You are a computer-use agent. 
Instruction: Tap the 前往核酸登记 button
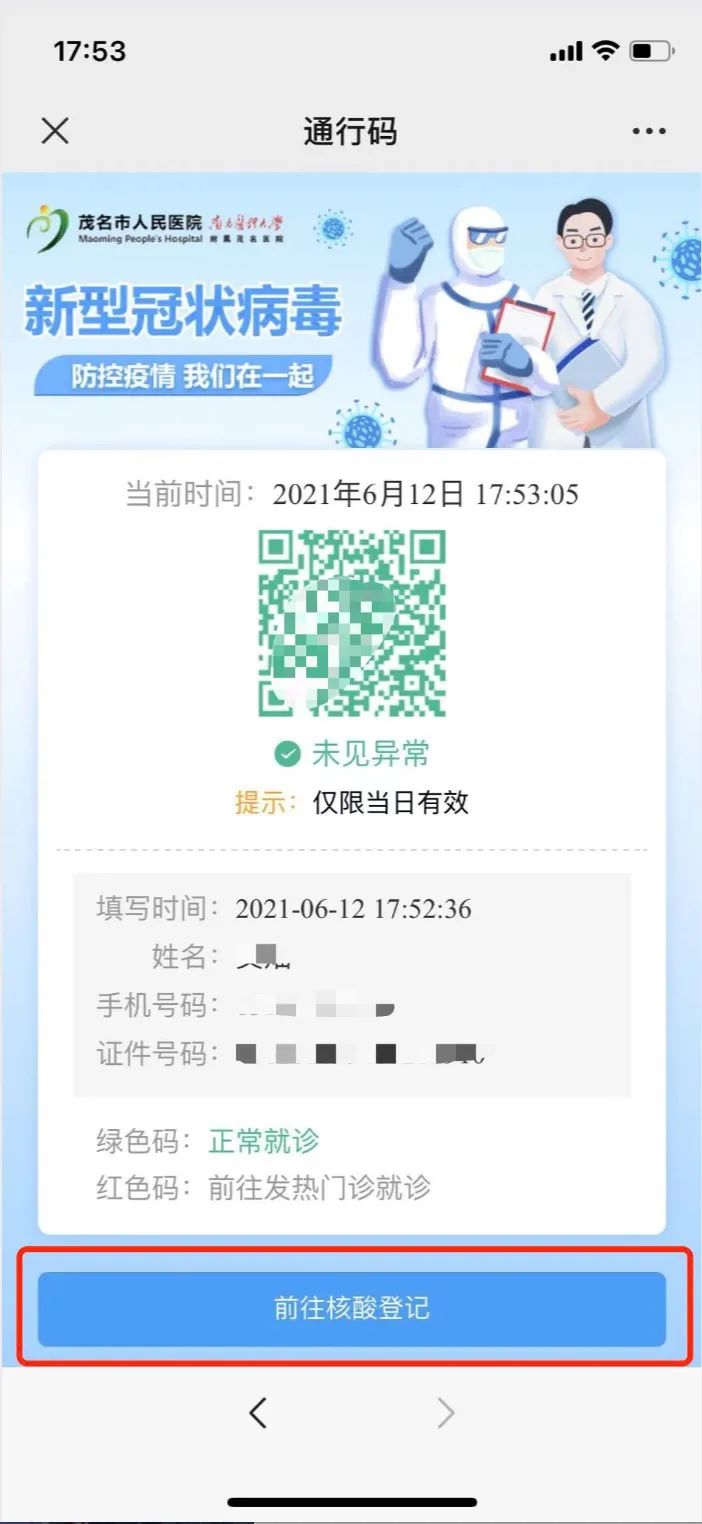[352, 1309]
